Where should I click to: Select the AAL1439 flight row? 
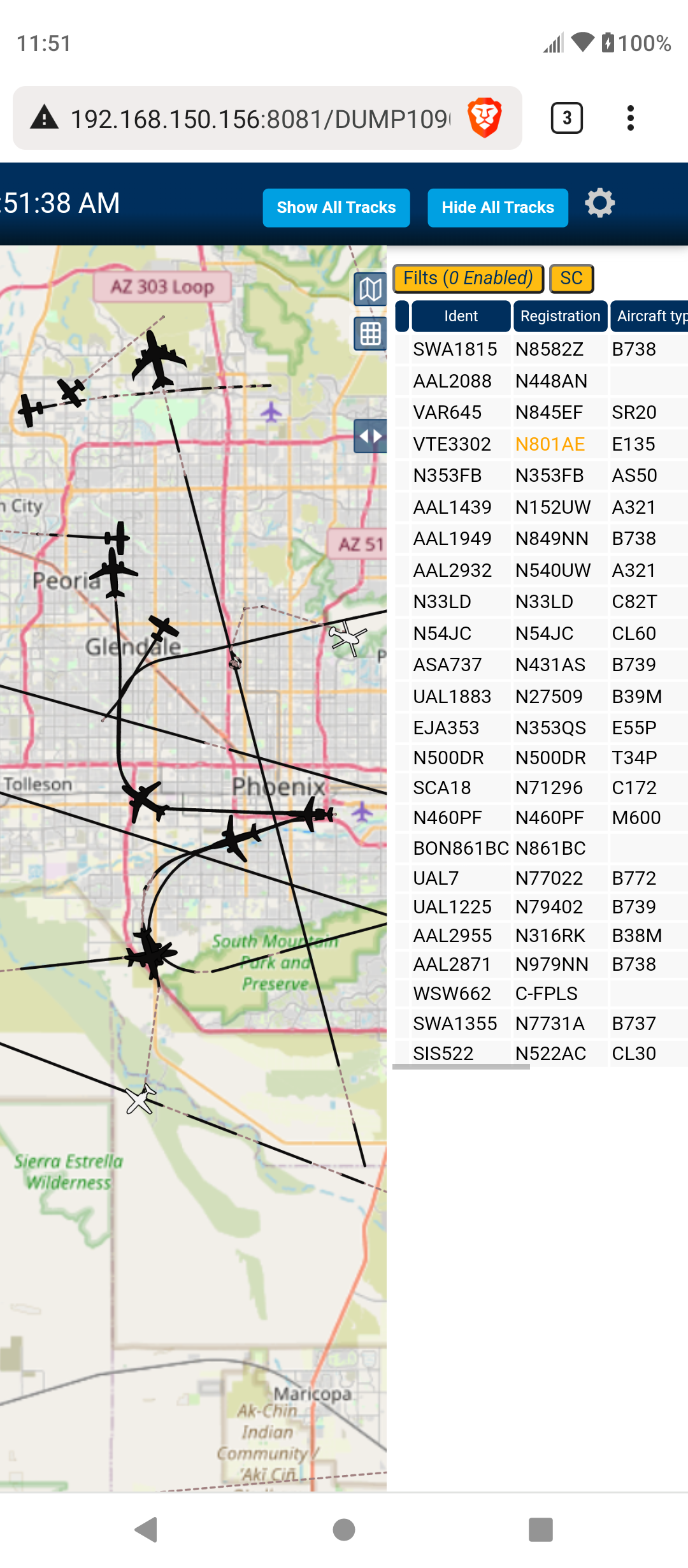[x=541, y=507]
